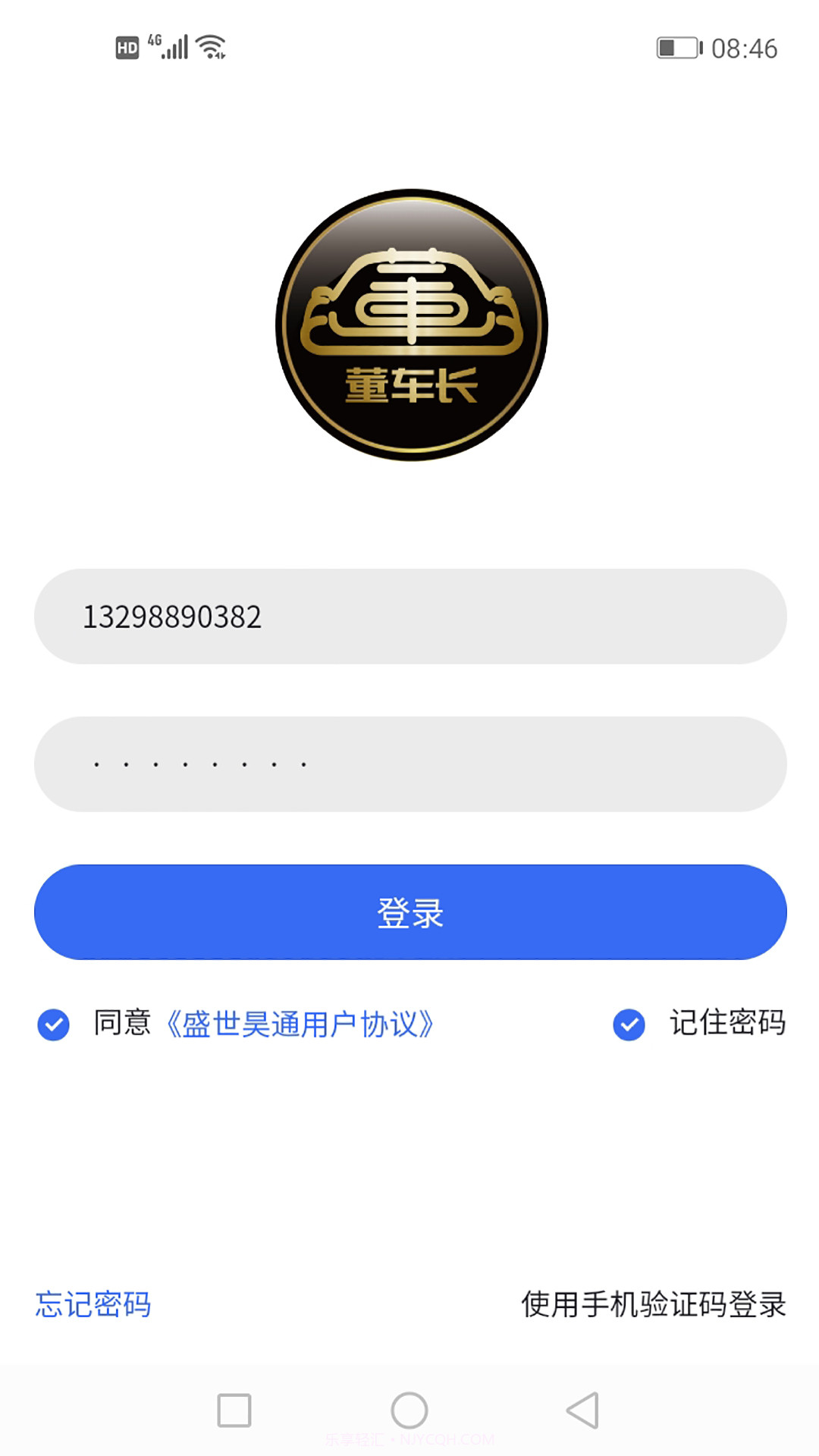Click the battery indicator
The image size is (819, 1456).
[x=677, y=45]
